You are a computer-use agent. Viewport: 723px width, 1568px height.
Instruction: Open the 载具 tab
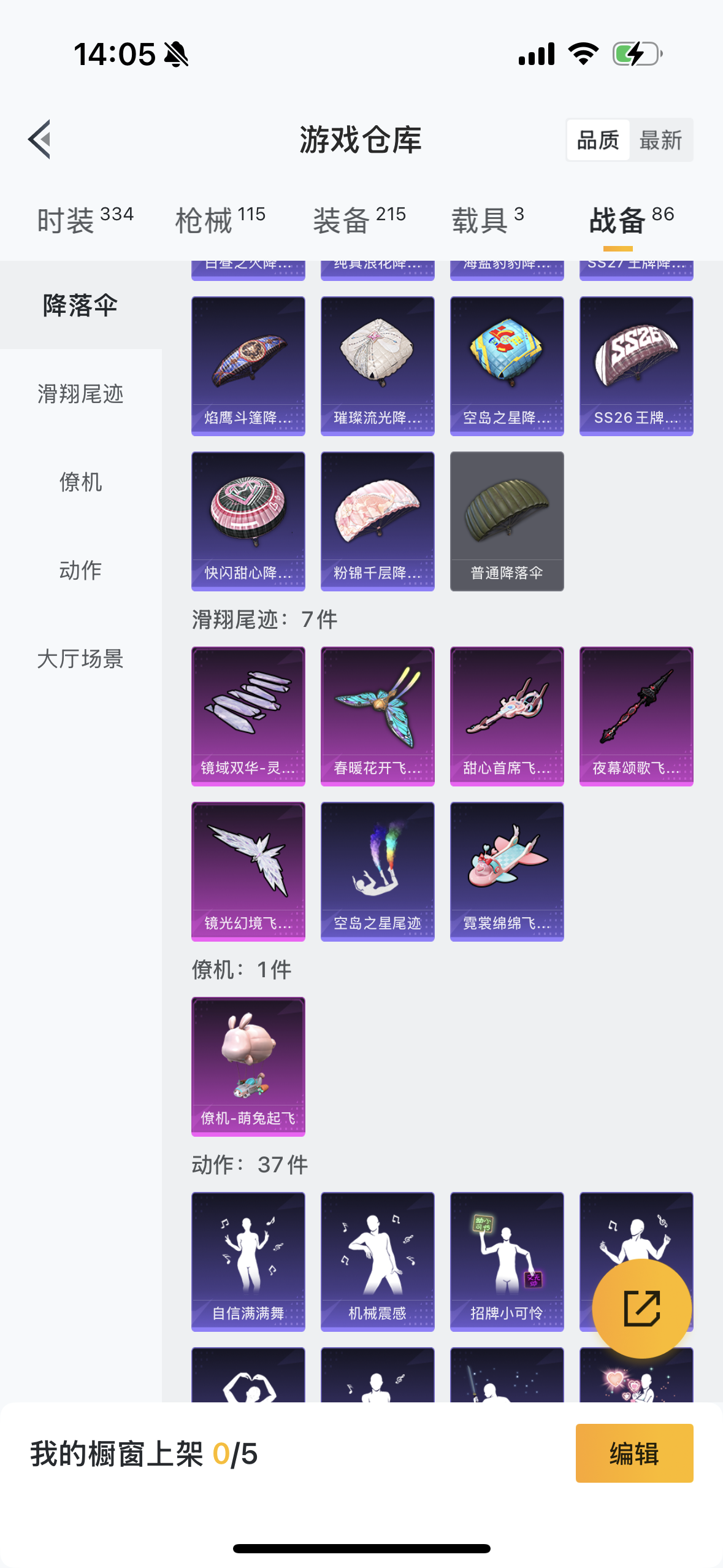click(488, 220)
